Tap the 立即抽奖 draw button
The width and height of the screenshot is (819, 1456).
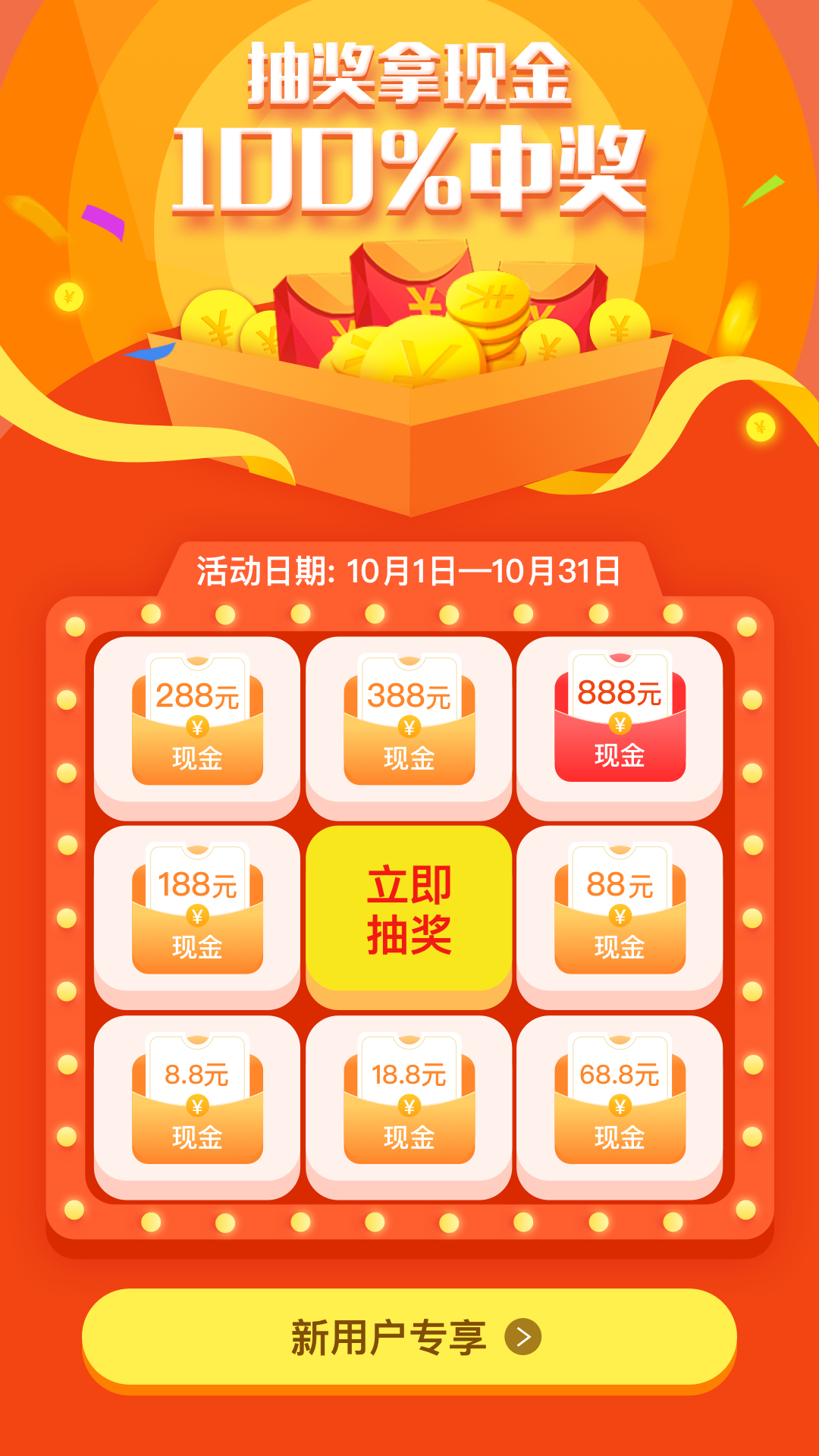[409, 910]
